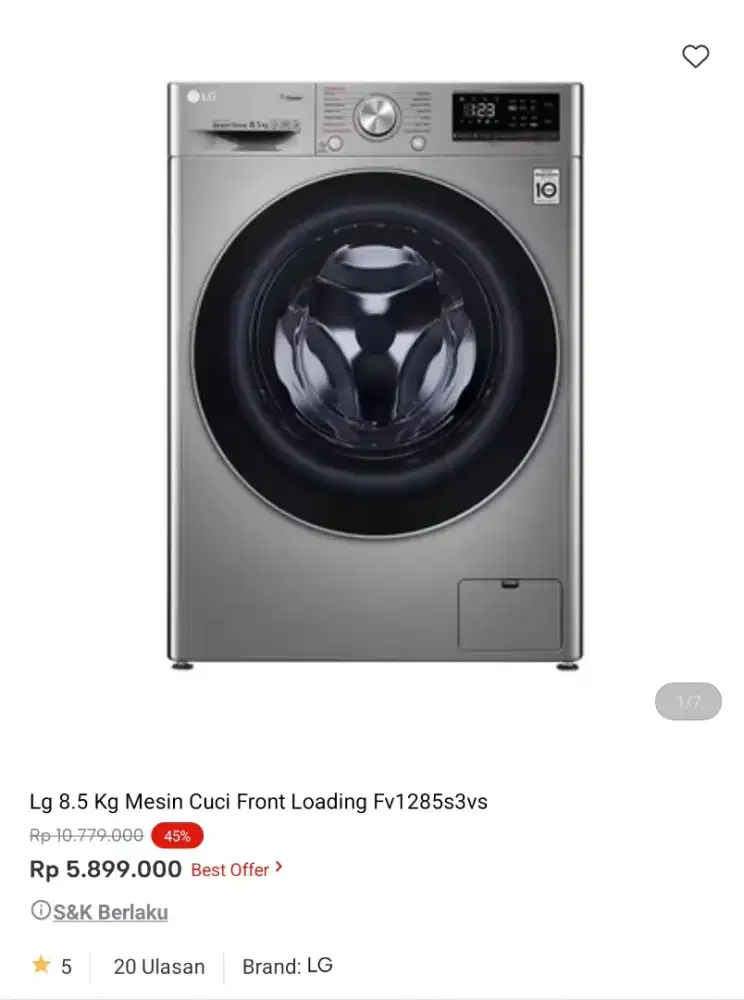Screen dimensions: 744x1000
Task: View the 20 Ulasan reviews
Action: tap(159, 966)
